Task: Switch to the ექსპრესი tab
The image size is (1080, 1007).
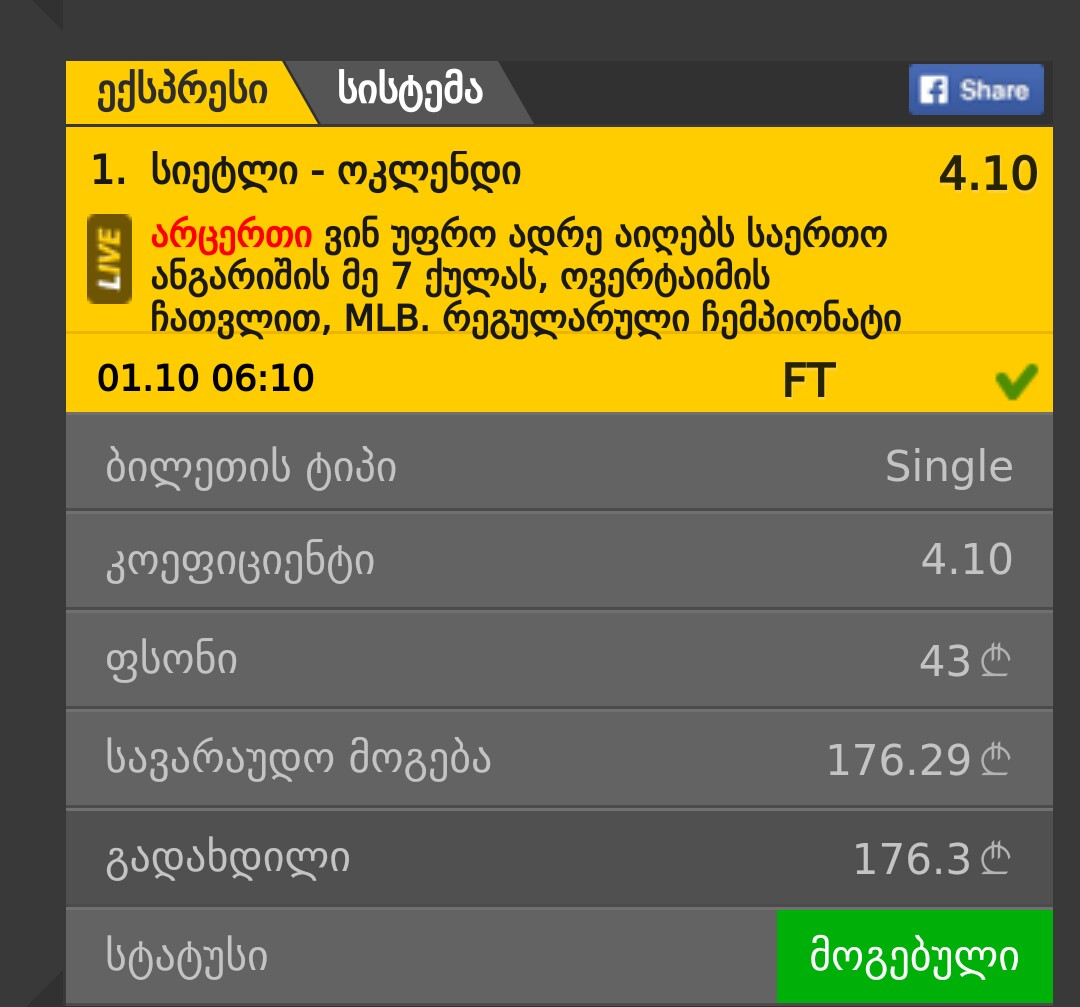Action: (x=182, y=92)
